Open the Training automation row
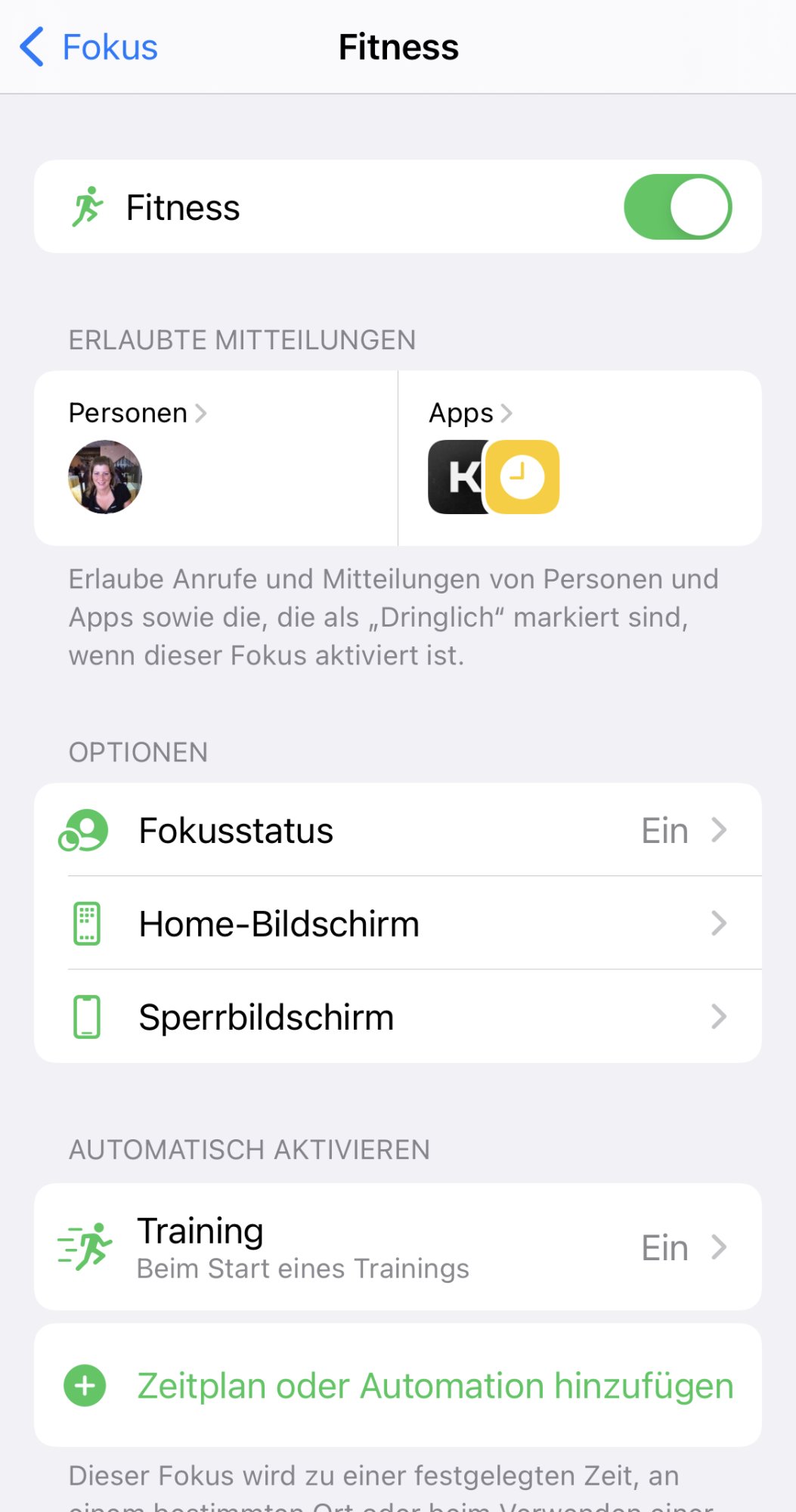The height and width of the screenshot is (1512, 796). pos(398,1247)
